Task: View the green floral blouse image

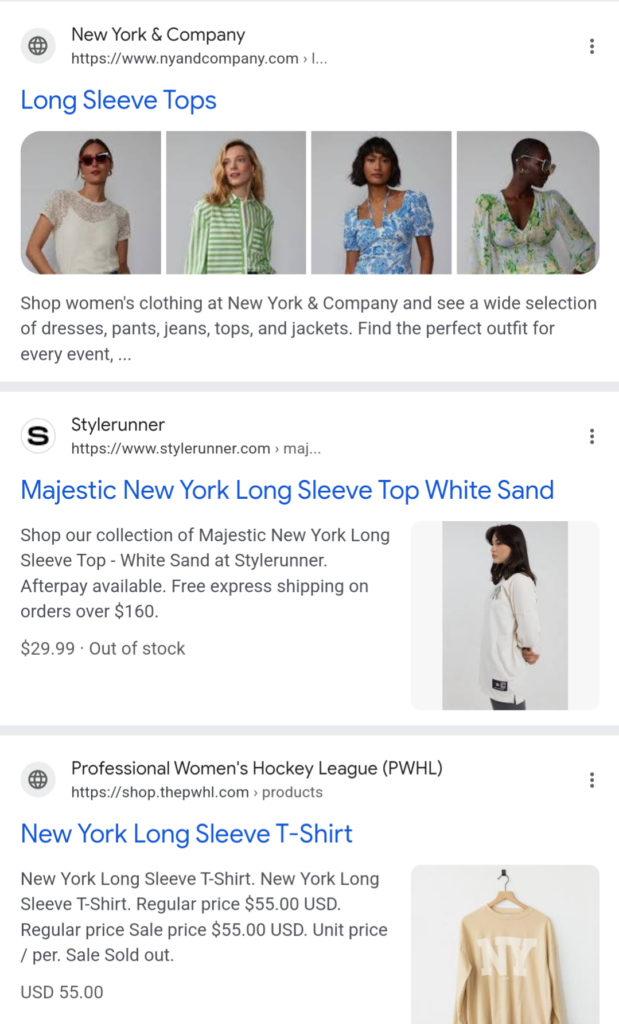Action: point(527,203)
